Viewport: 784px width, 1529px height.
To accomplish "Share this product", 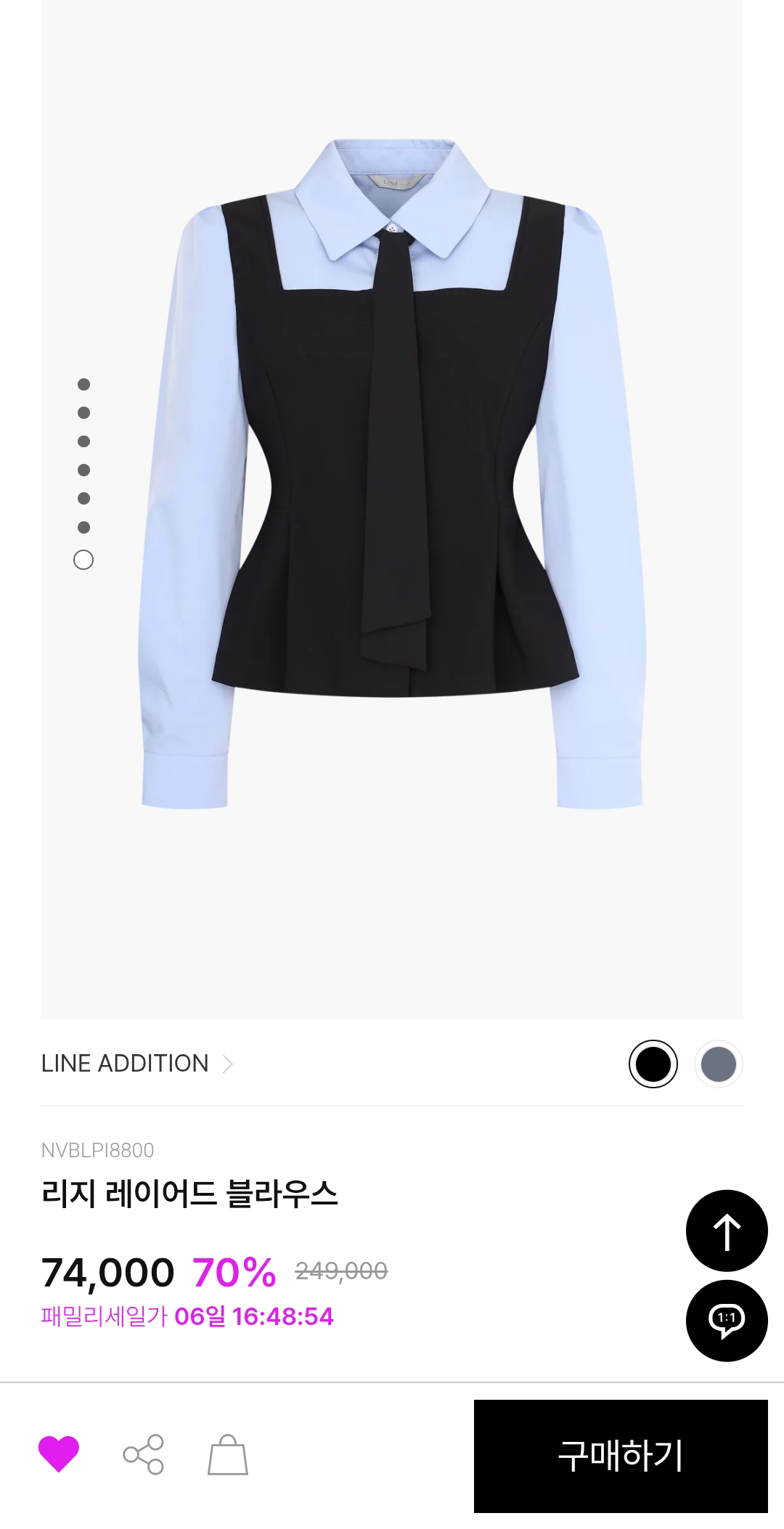I will pyautogui.click(x=144, y=1454).
